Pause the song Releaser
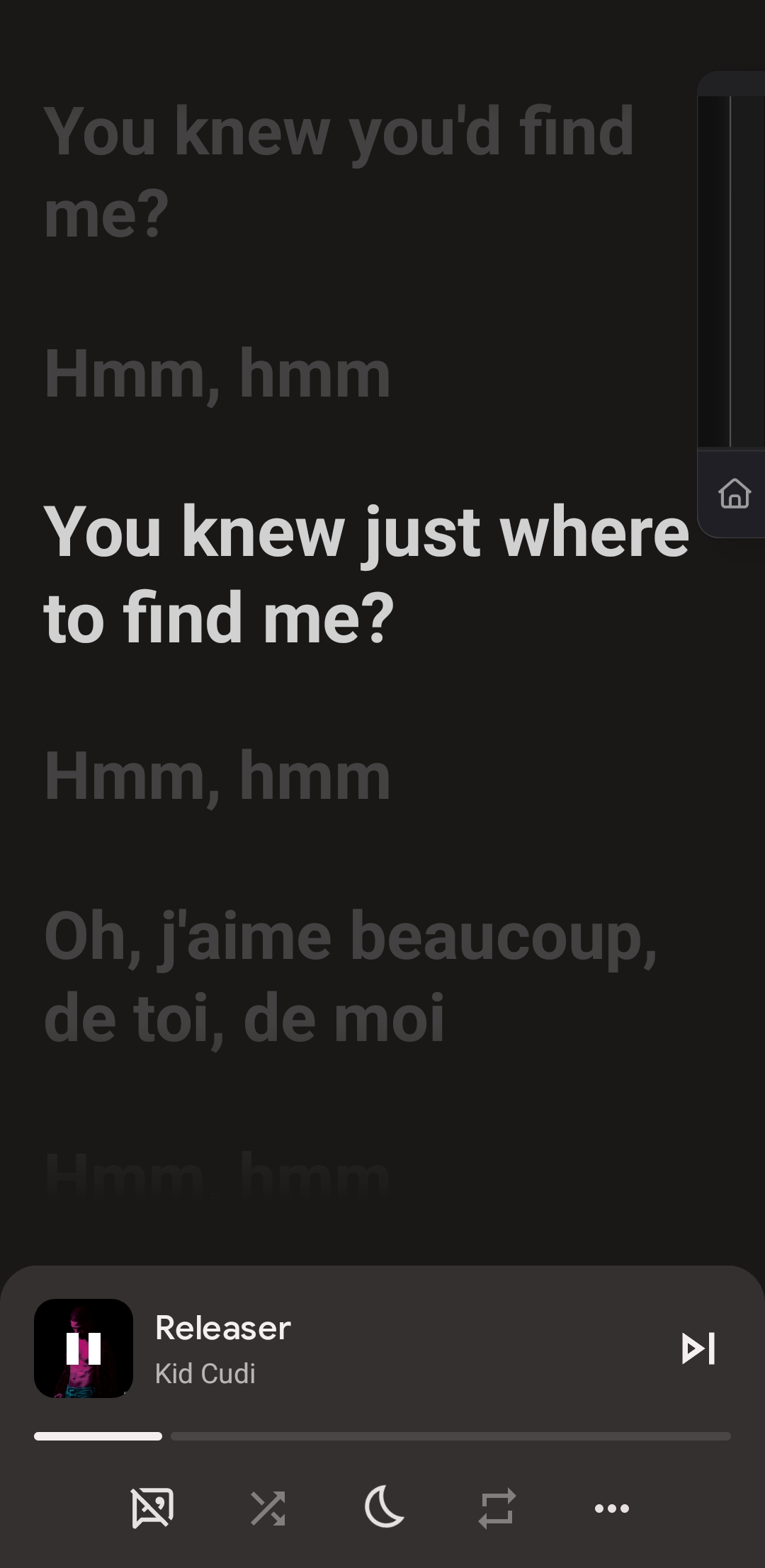Screen dimensions: 765x1568 point(84,1348)
